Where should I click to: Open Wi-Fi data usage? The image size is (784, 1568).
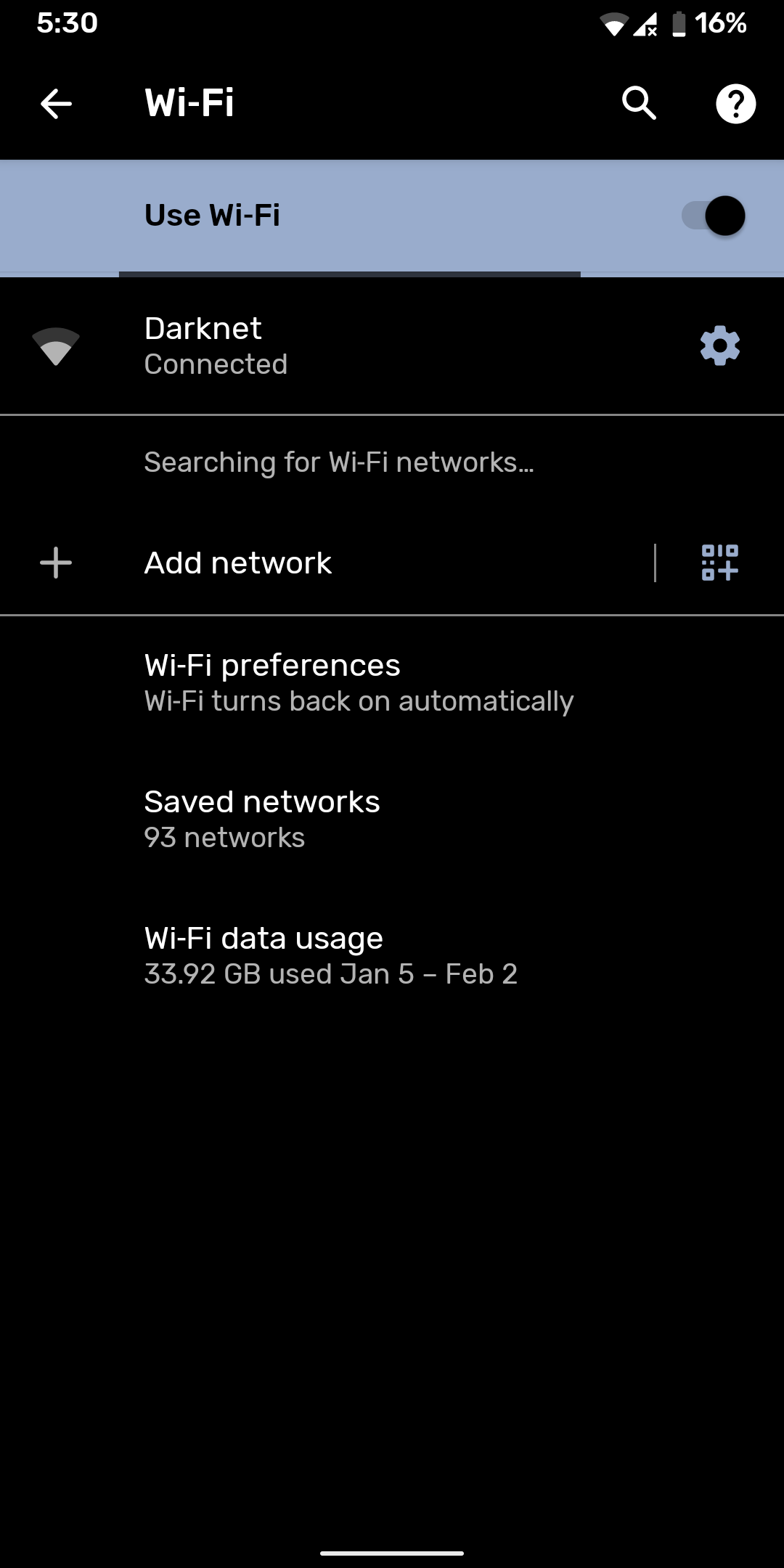330,956
